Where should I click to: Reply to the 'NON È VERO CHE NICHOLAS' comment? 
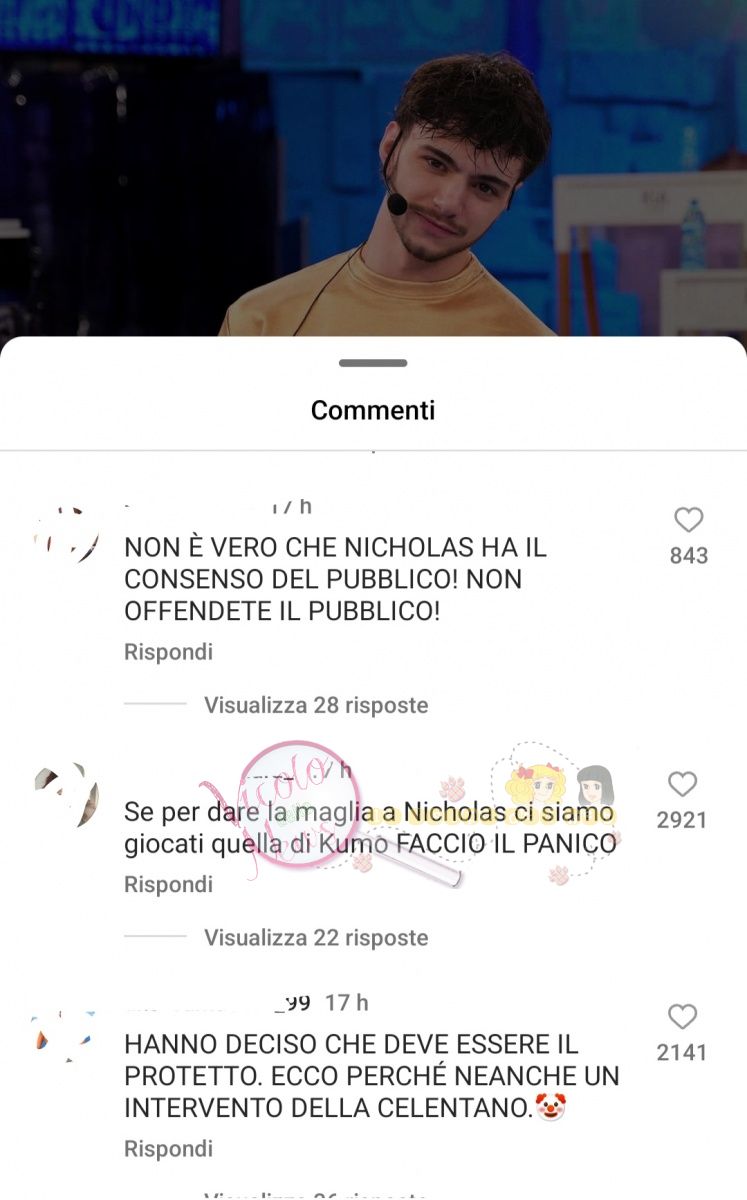click(x=168, y=652)
